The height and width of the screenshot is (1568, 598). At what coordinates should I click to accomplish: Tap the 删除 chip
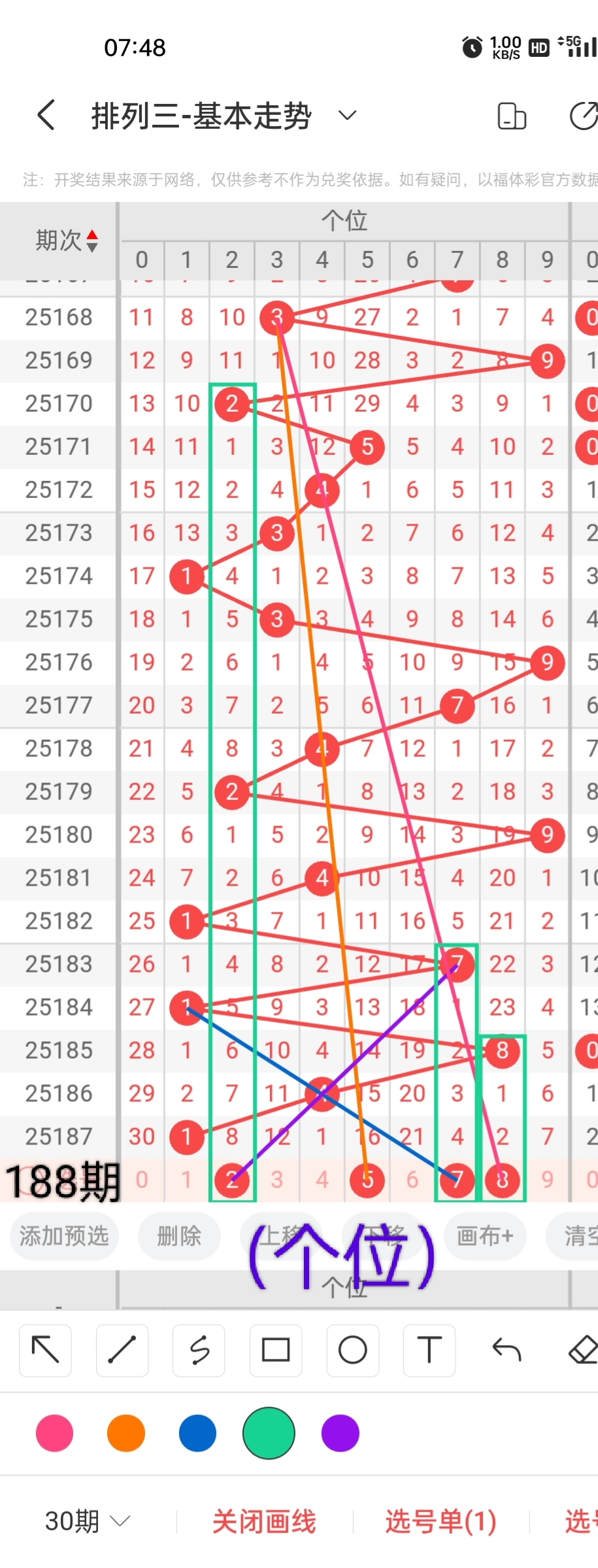click(179, 1236)
